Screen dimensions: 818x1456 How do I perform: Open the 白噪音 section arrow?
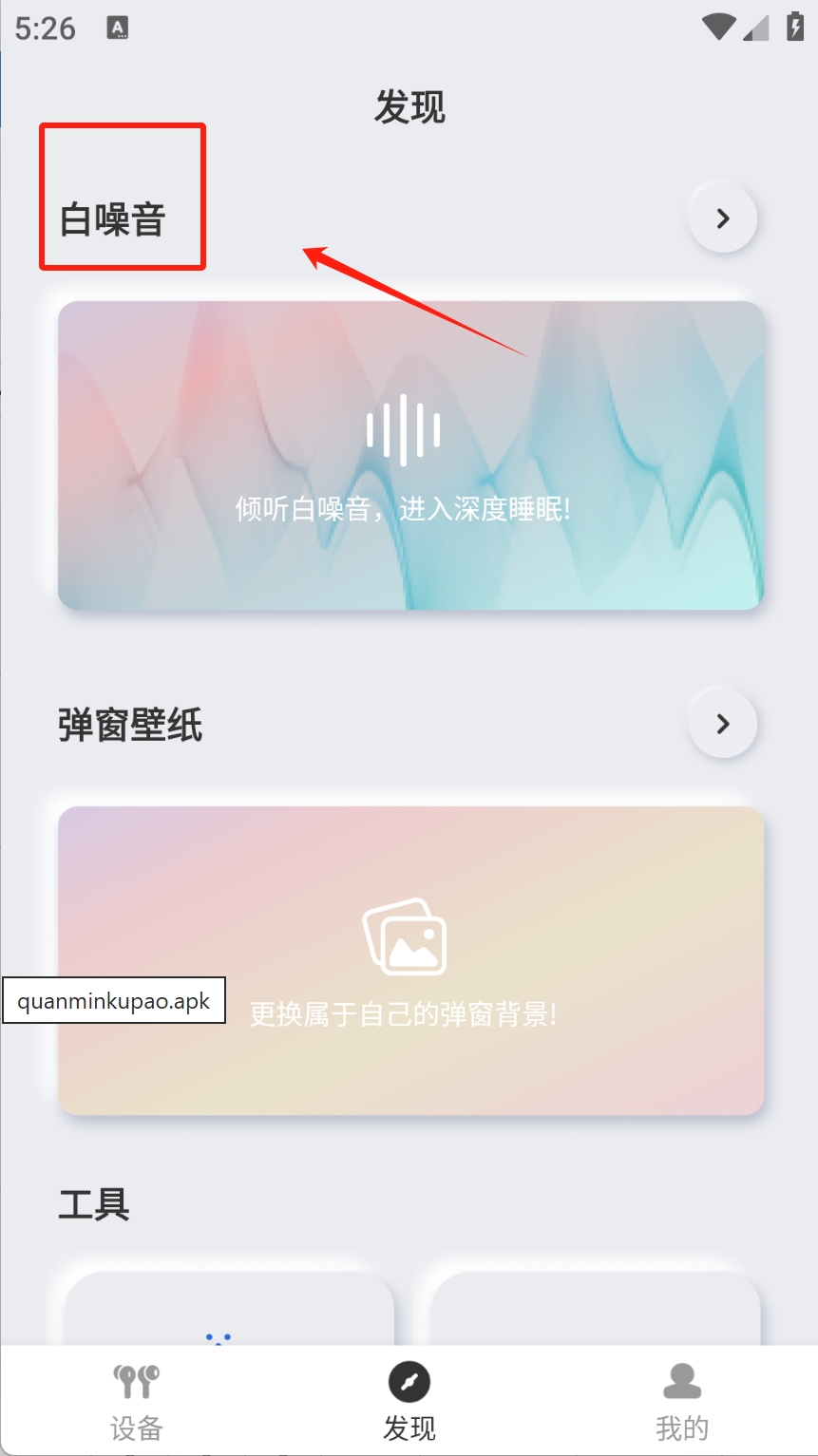(722, 218)
